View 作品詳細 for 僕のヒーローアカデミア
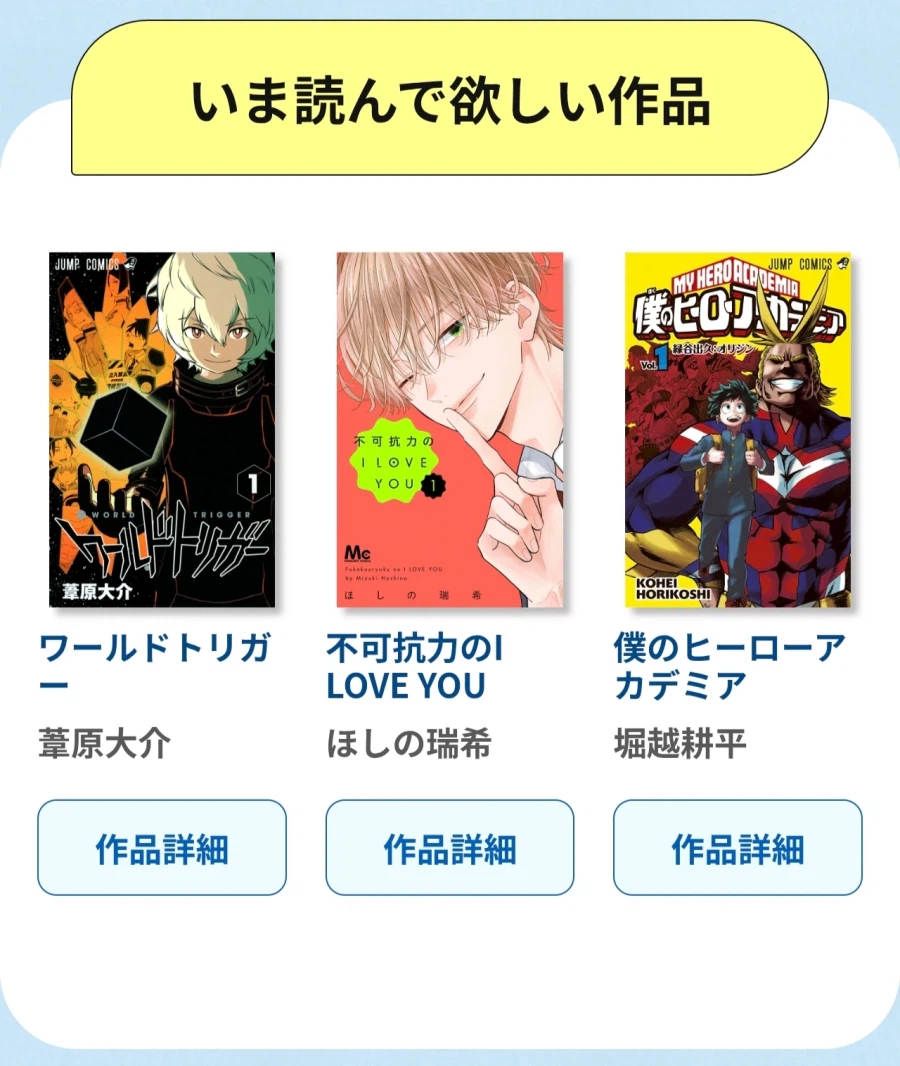Screen dimensions: 900x1066 pos(737,848)
